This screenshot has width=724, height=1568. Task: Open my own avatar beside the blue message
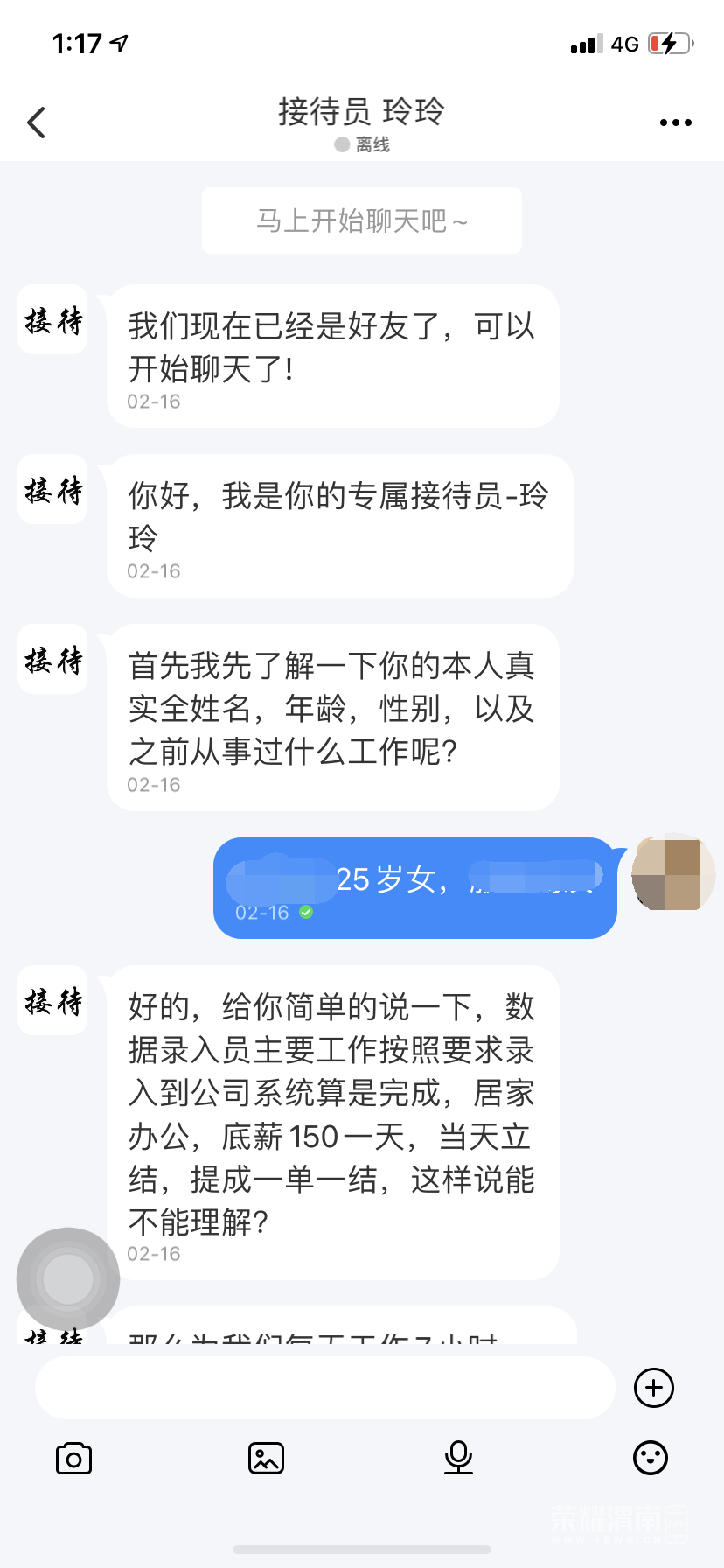click(672, 873)
